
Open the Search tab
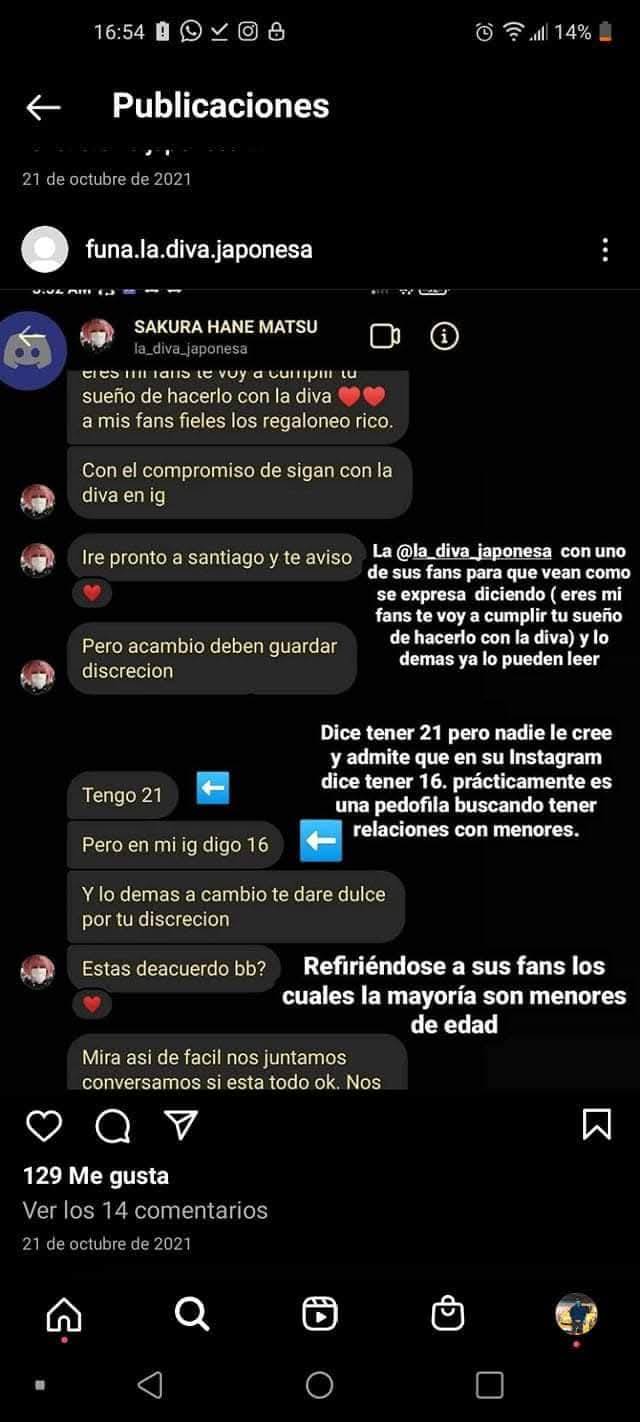(192, 1314)
